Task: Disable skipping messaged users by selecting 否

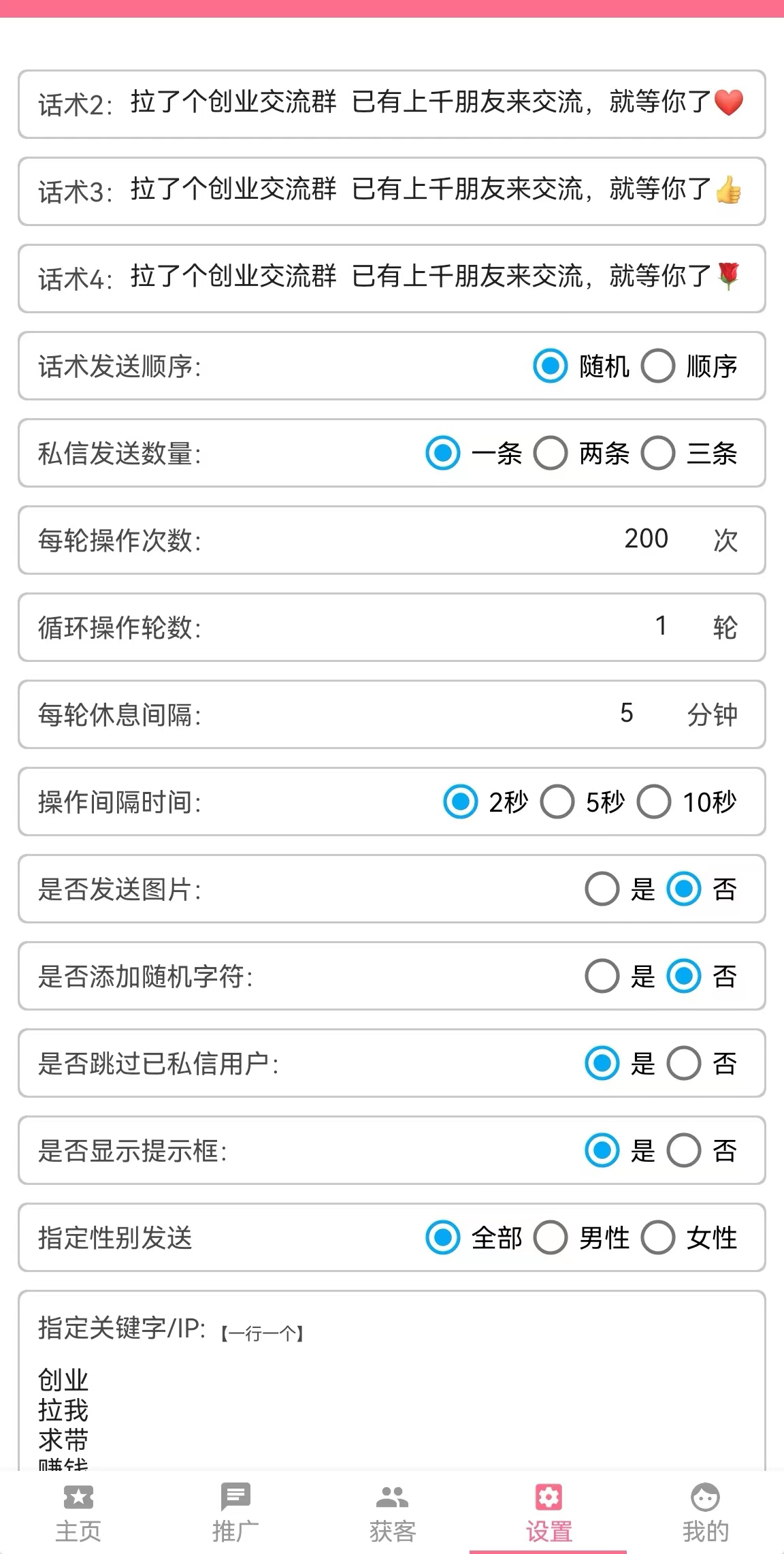Action: 684,1064
